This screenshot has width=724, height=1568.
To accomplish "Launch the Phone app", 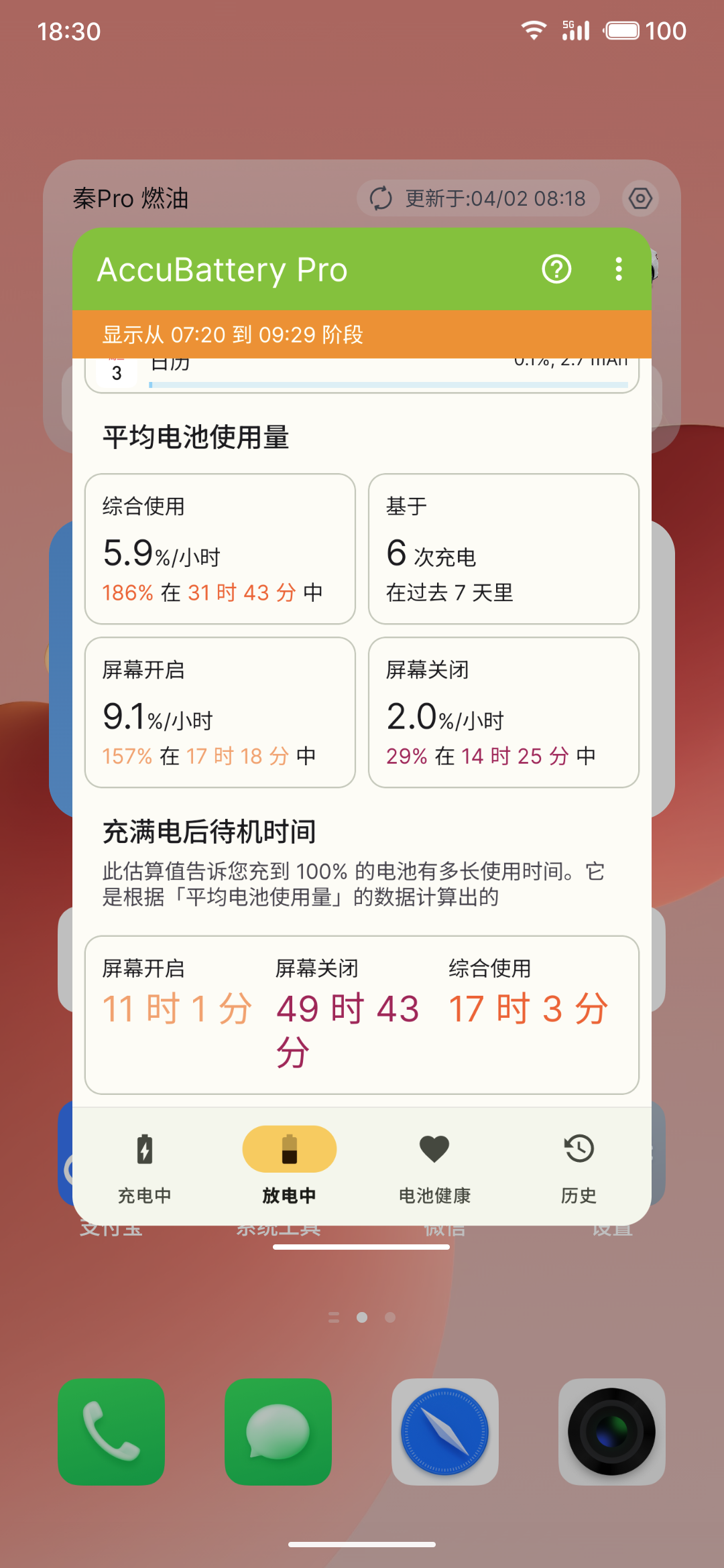I will (x=111, y=1431).
